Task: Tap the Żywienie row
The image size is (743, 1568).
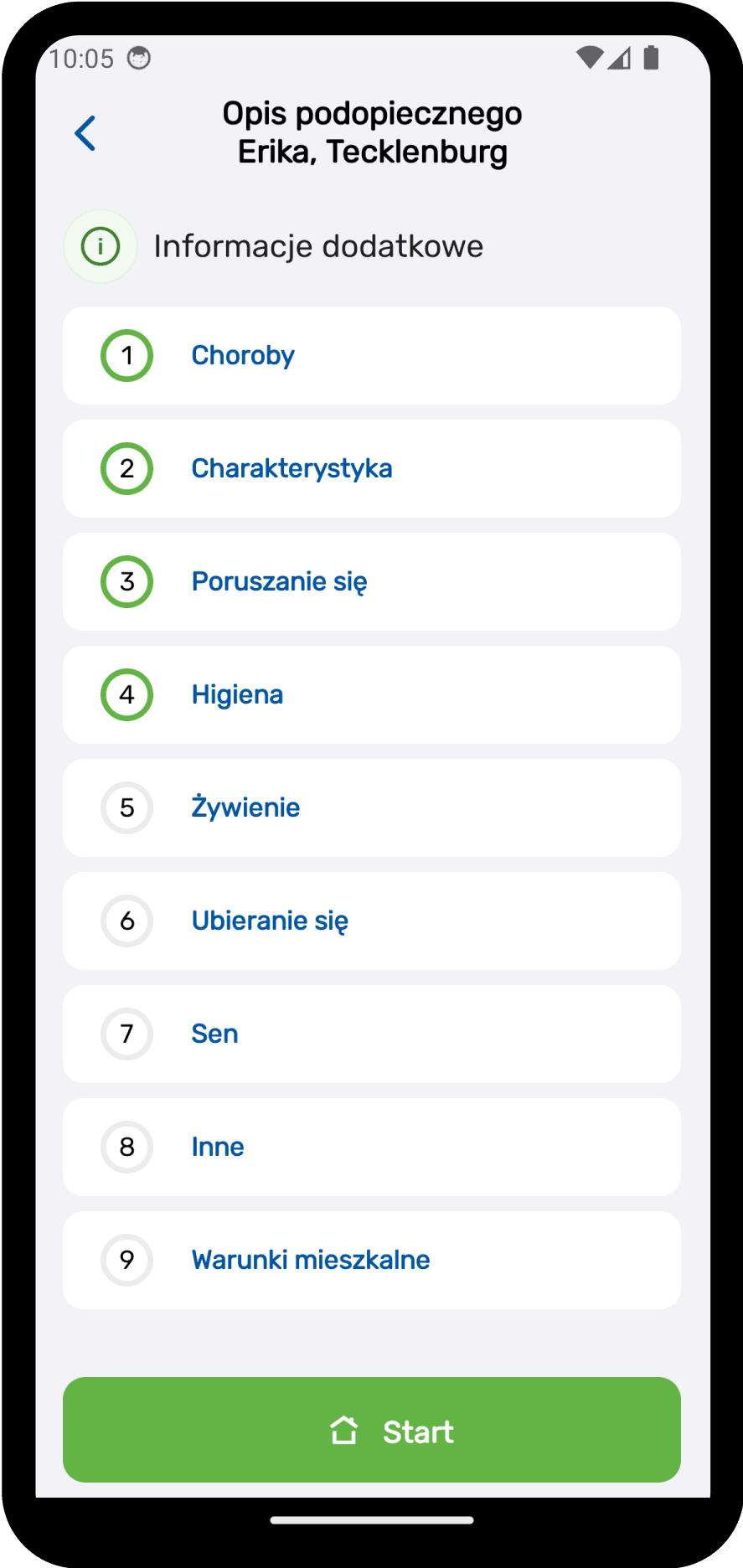Action: pyautogui.click(x=371, y=807)
